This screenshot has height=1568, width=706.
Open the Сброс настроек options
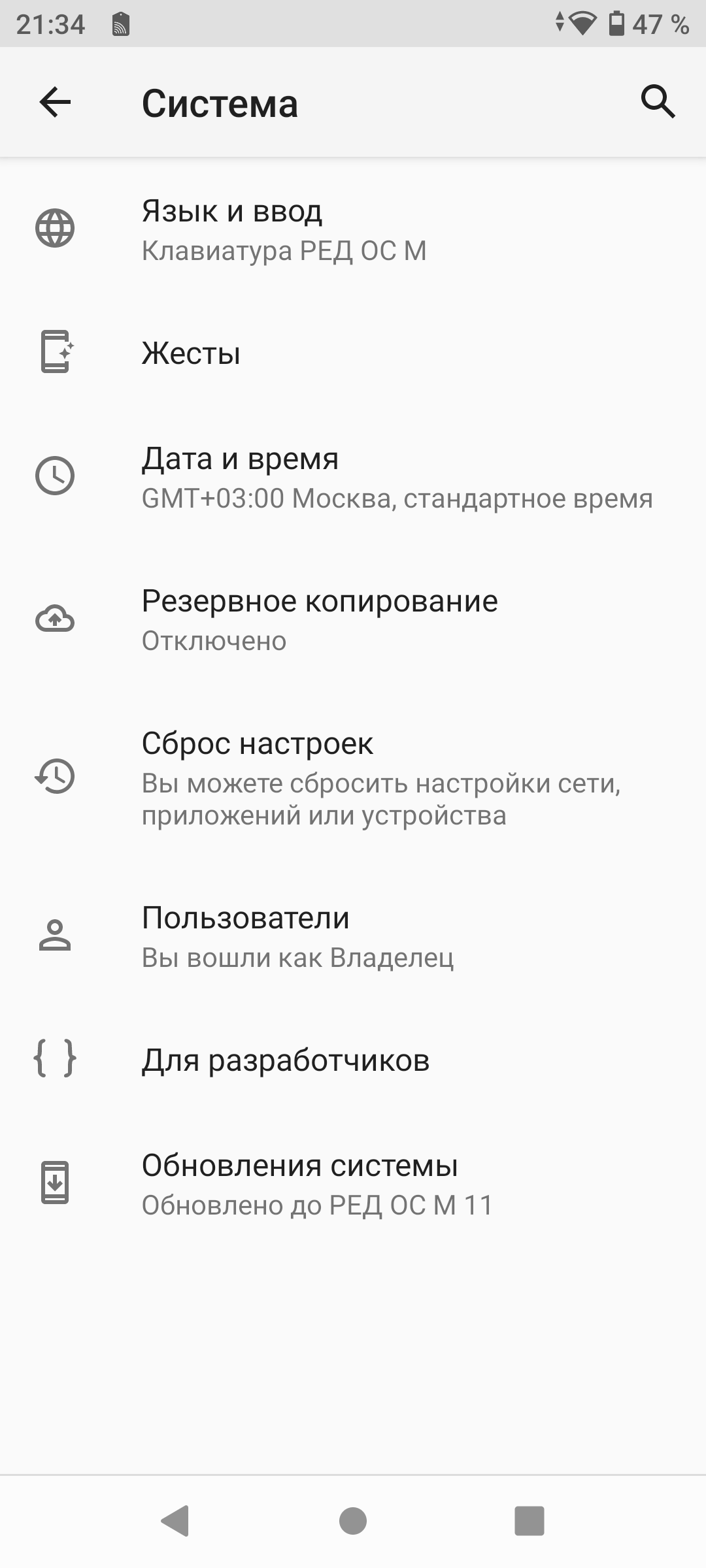353,777
